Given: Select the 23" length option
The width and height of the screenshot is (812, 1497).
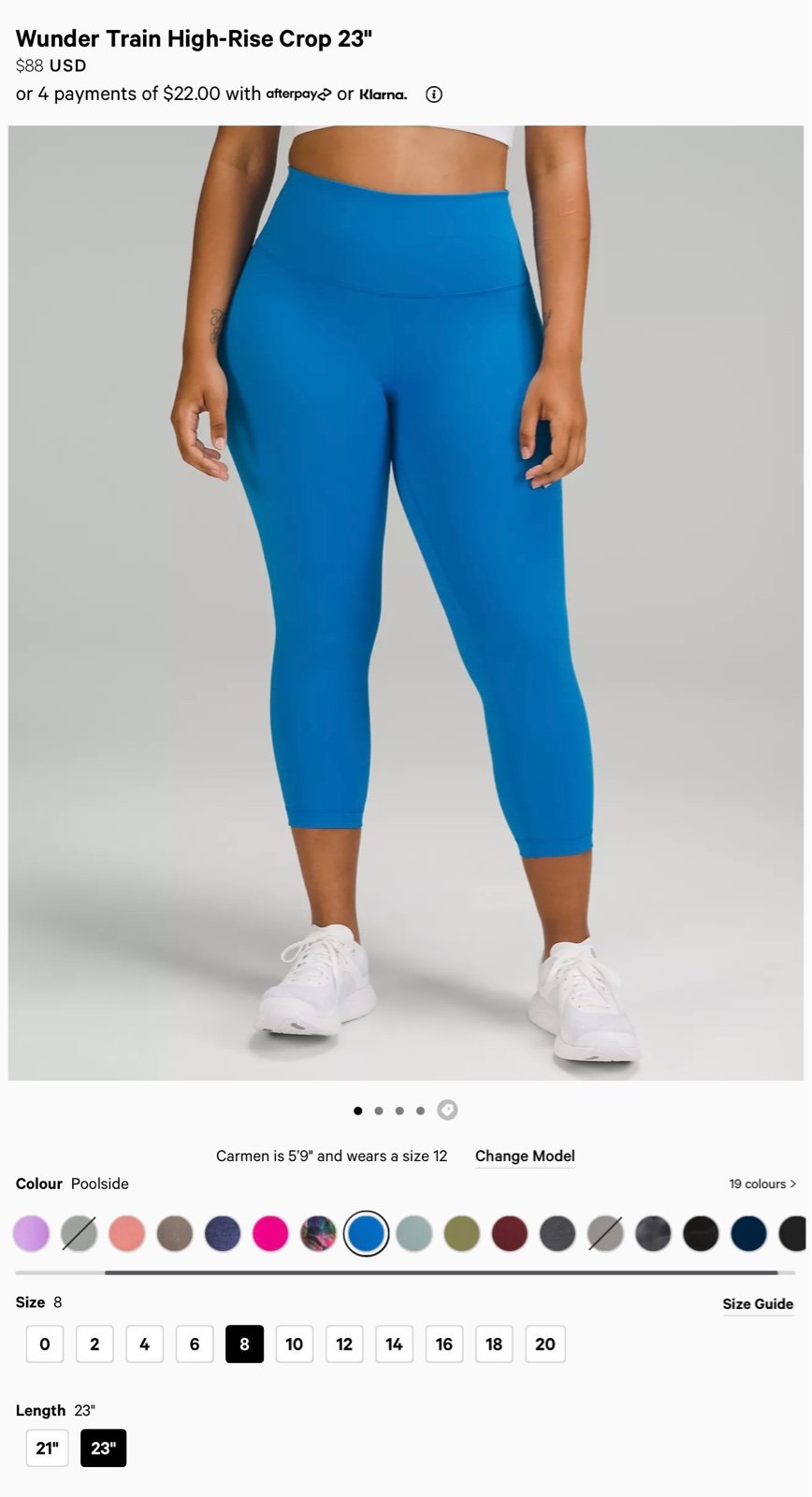Looking at the screenshot, I should [x=103, y=1448].
